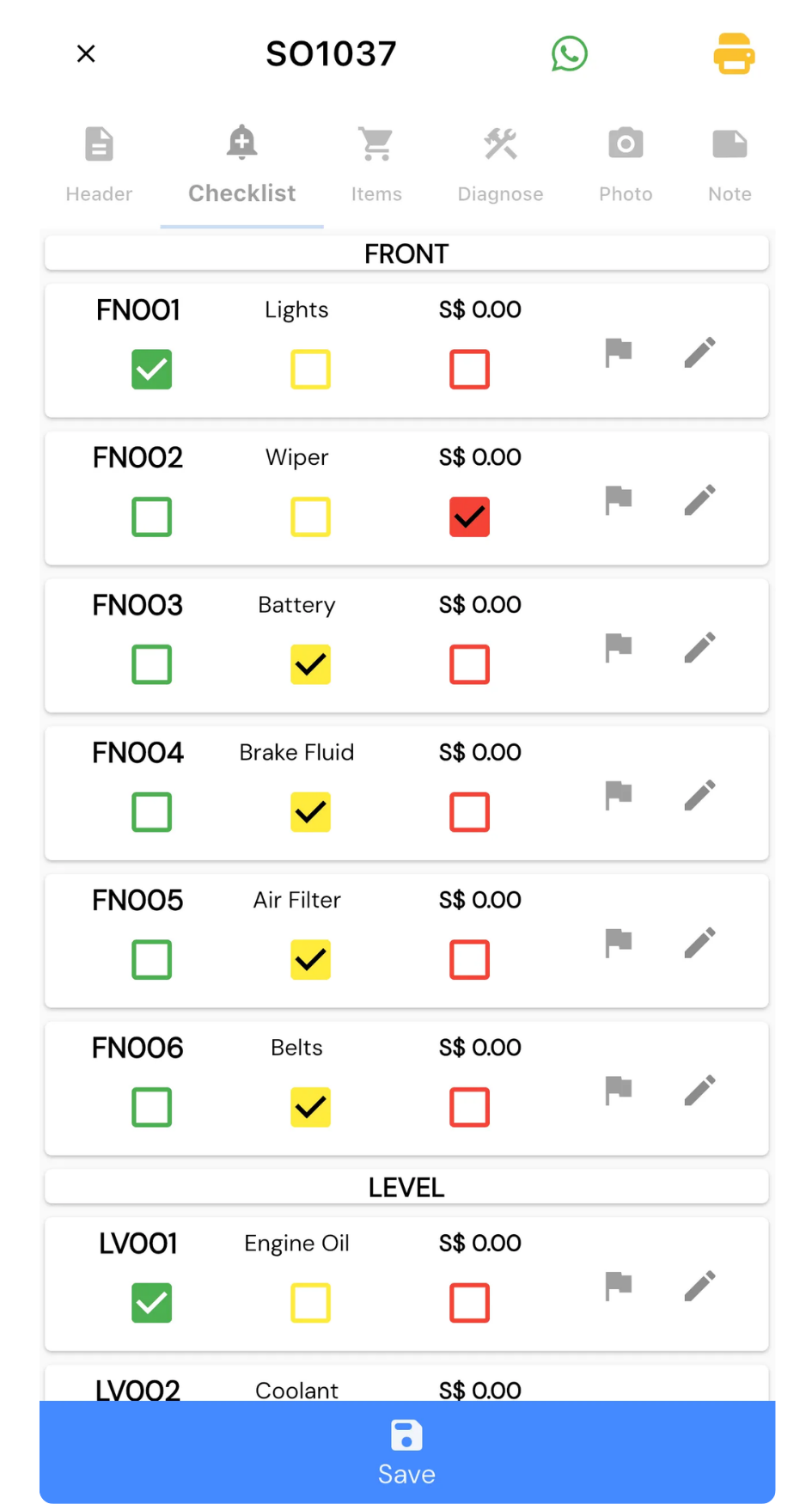This screenshot has height=1504, width=812.
Task: Switch to the Header tab
Action: [99, 165]
